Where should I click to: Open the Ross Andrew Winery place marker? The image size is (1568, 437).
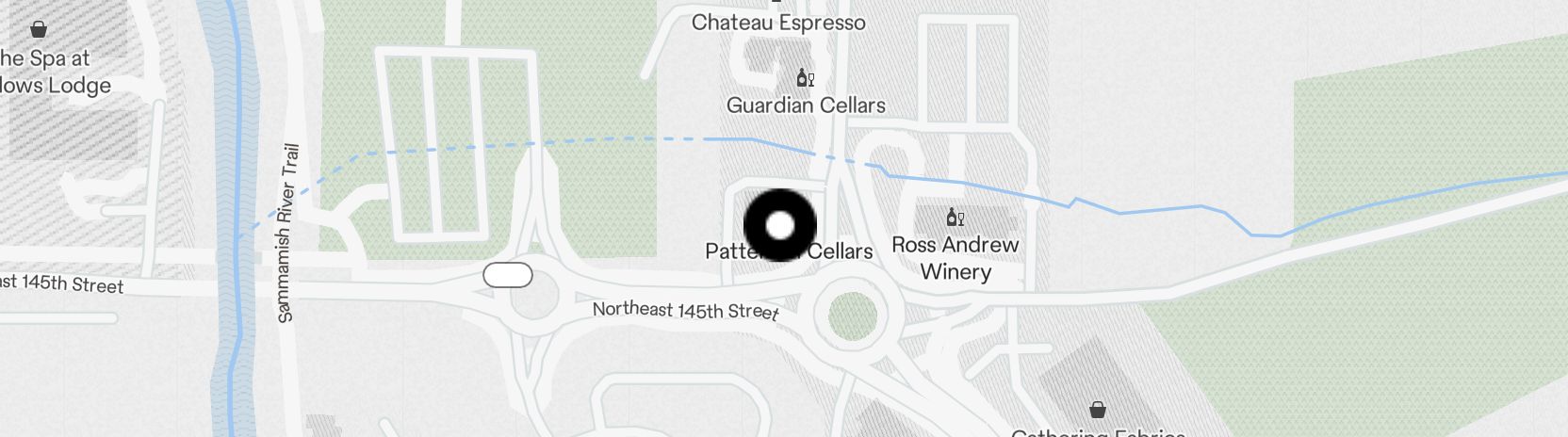click(955, 218)
